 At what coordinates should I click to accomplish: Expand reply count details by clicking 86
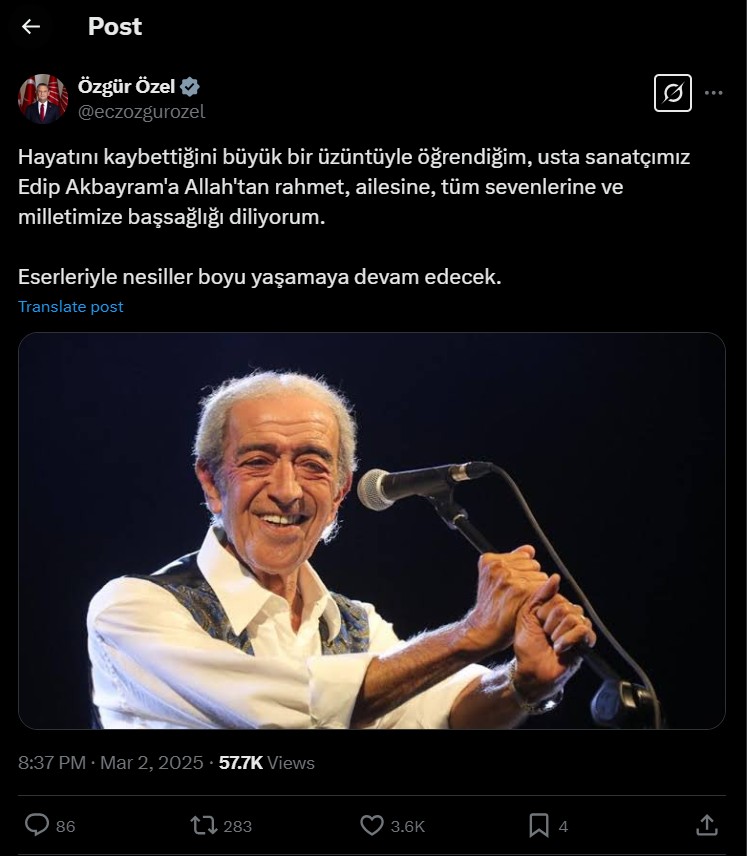pyautogui.click(x=60, y=826)
